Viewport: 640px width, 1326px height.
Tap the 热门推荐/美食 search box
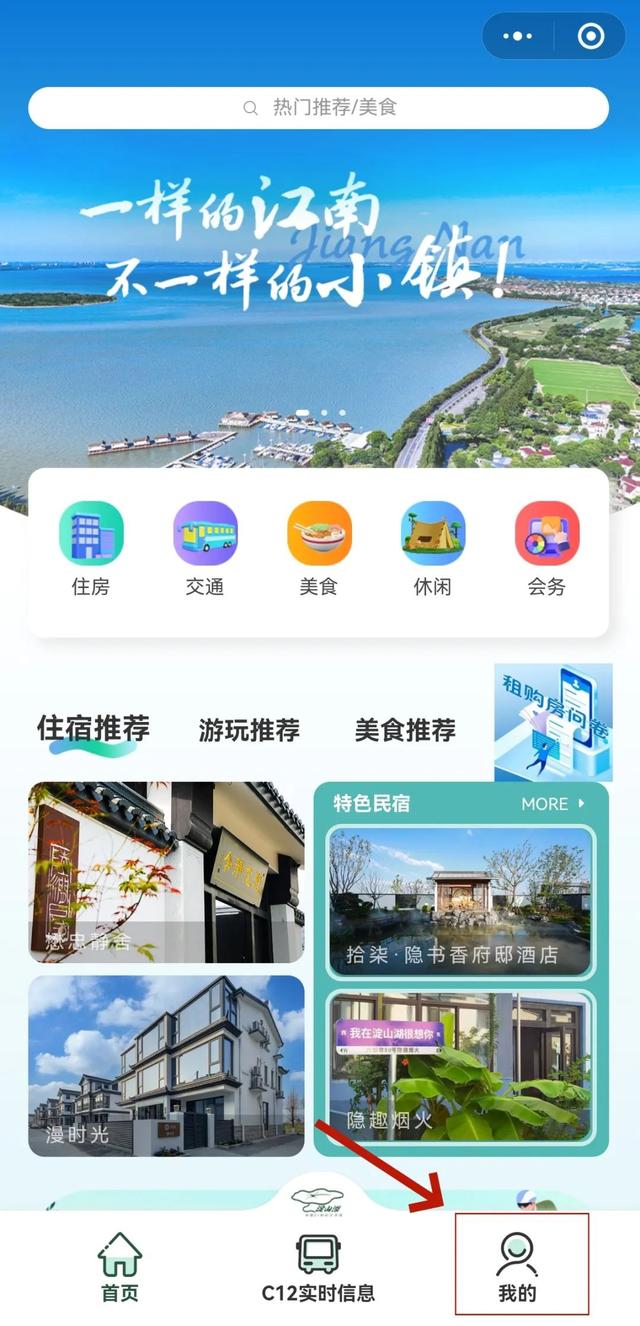318,108
